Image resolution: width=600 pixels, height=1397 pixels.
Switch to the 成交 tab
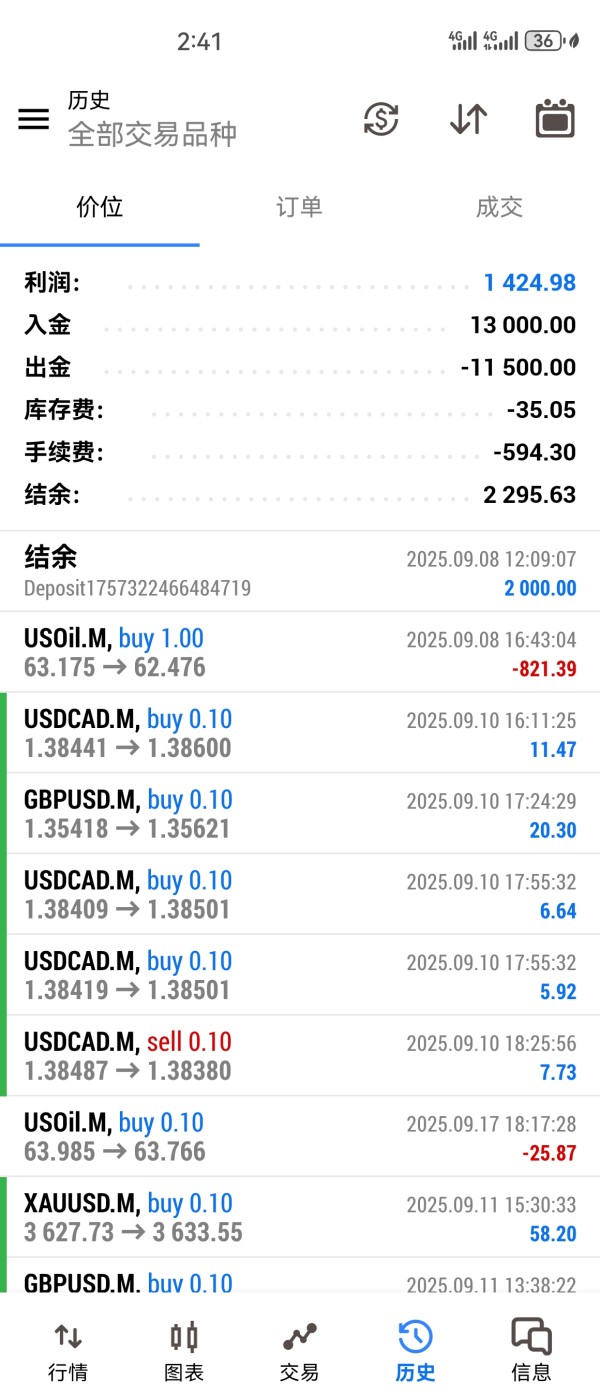tap(499, 207)
